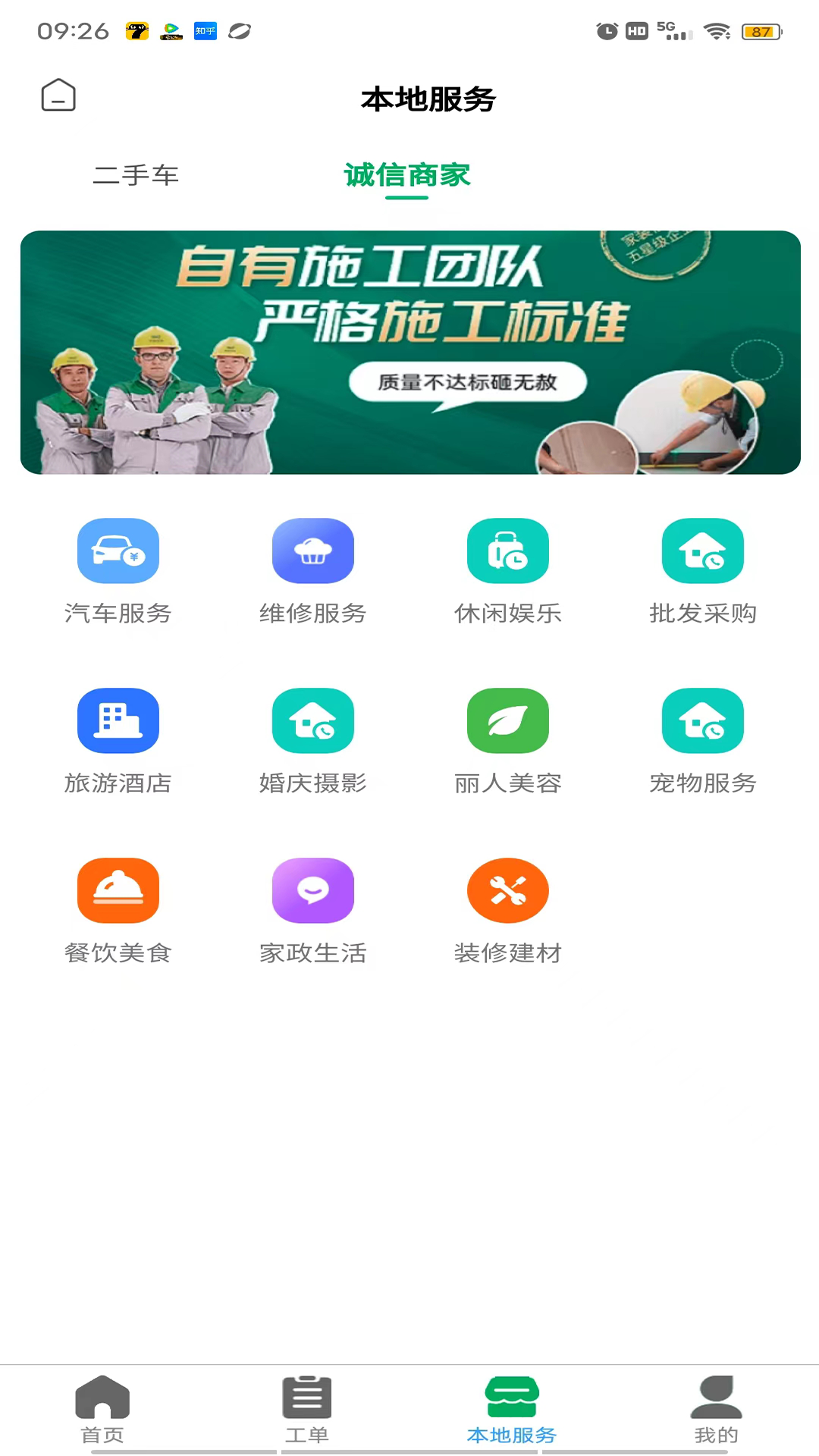
Task: Select the 诚信商家 tab
Action: 407,175
